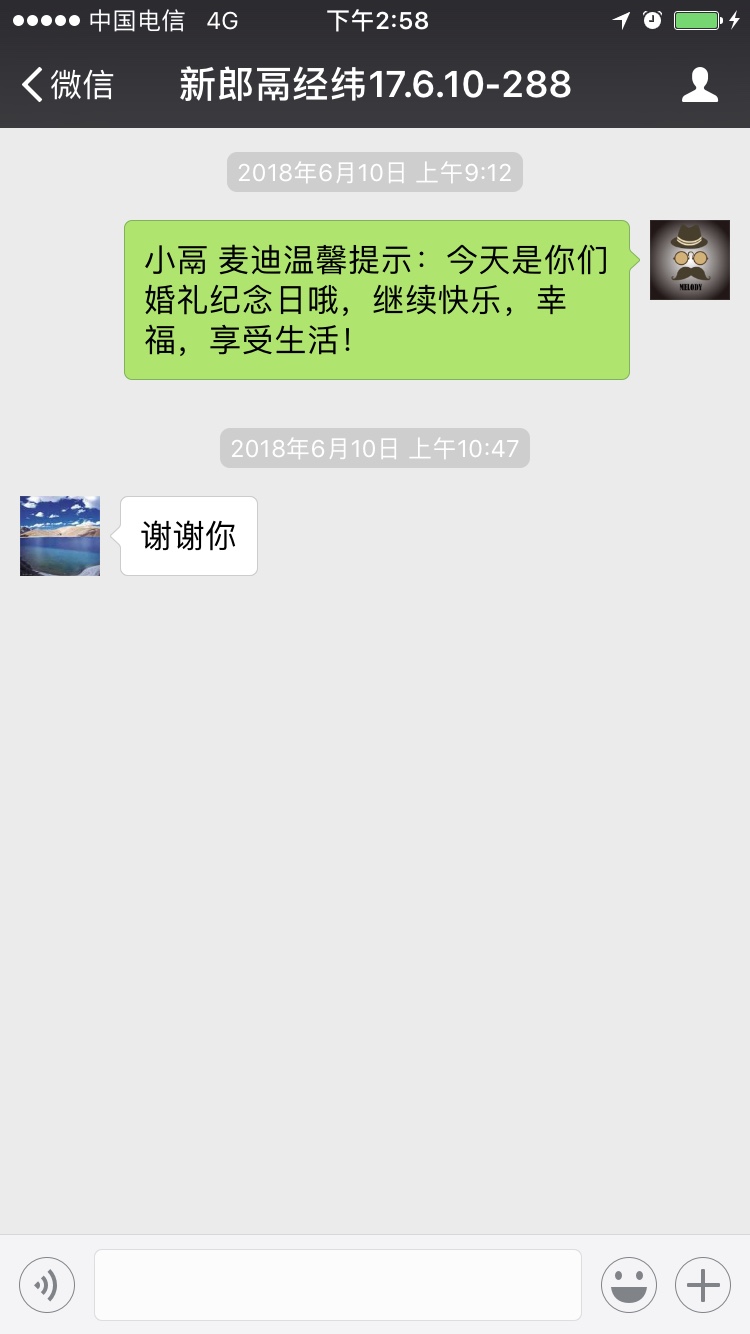
Task: Open the emoji sticker panel
Action: point(629,1284)
